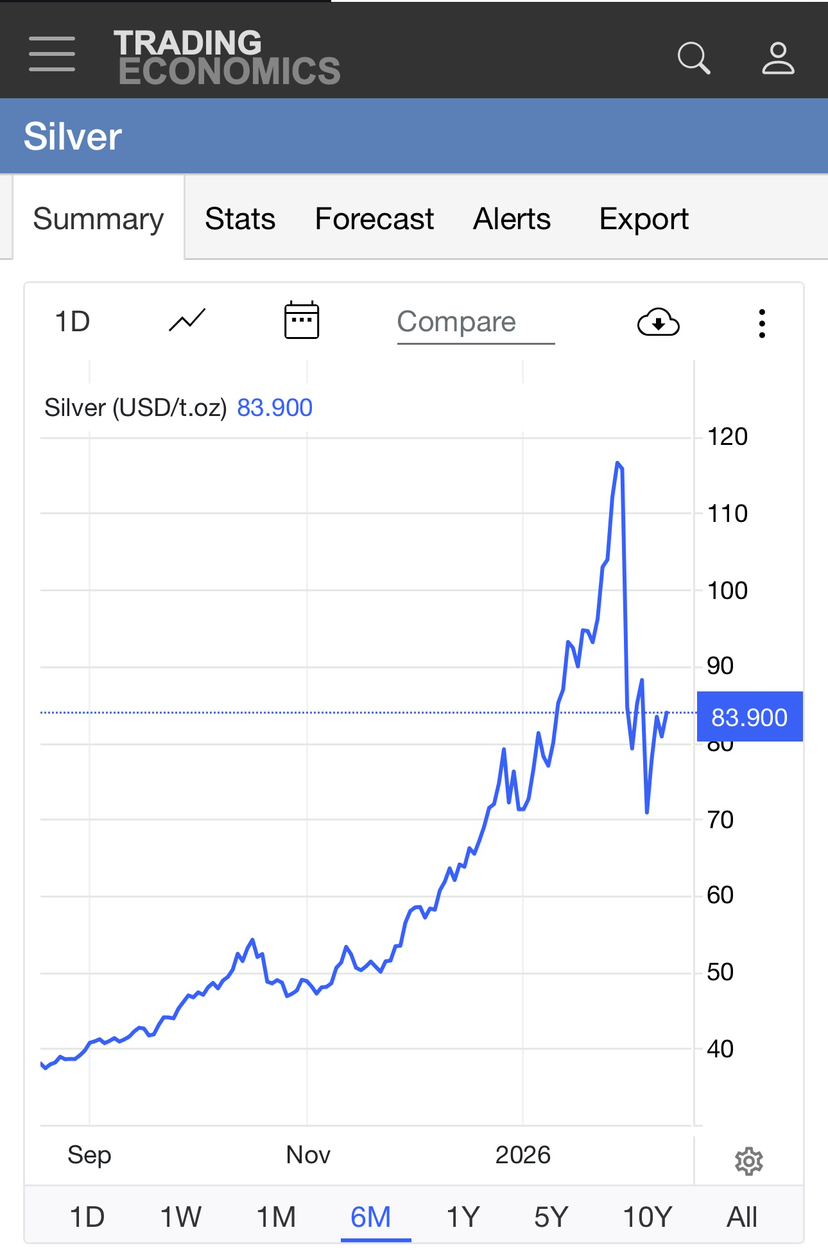
Task: Select the Export tab
Action: (644, 219)
